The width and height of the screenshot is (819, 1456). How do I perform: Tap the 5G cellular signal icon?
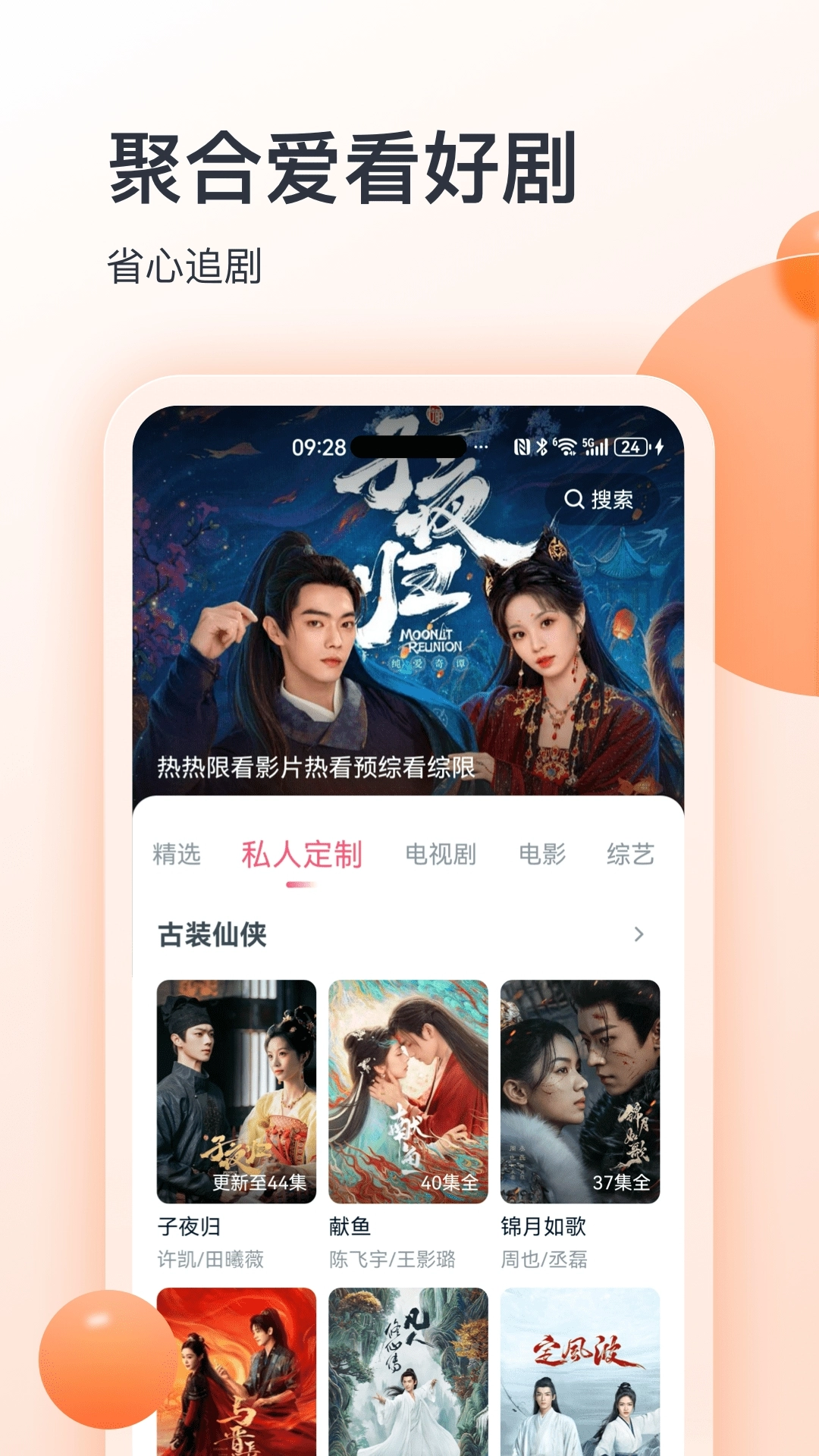point(598,447)
